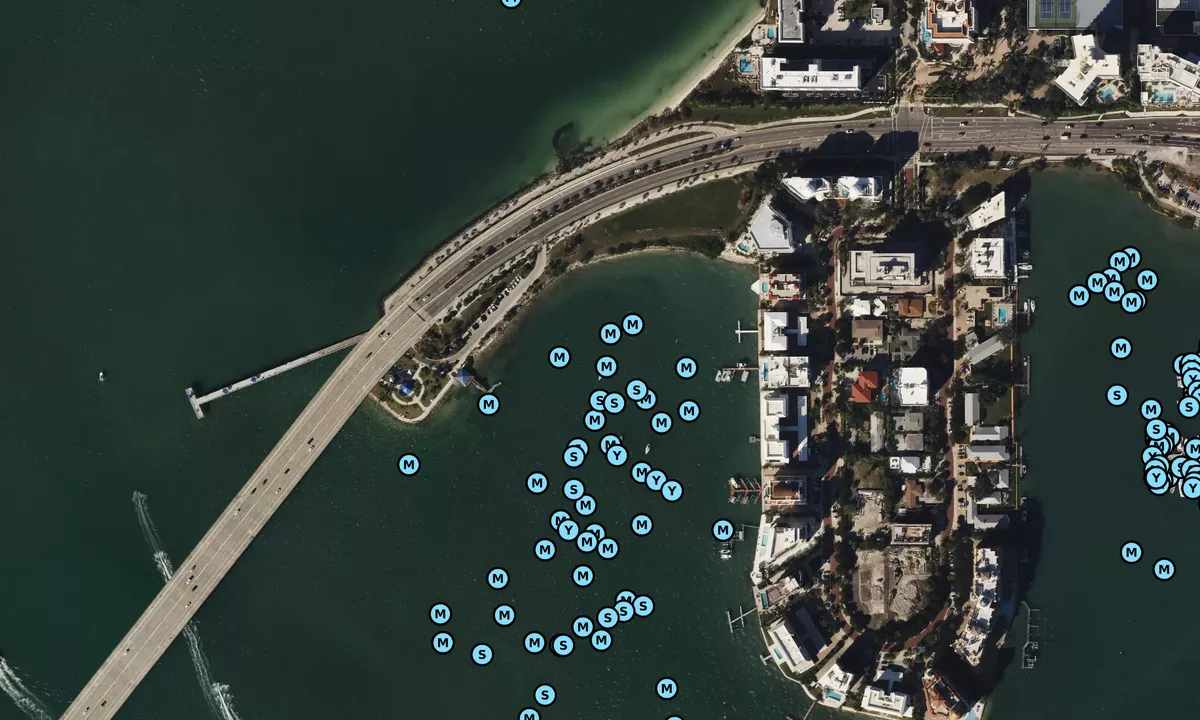Tap the lone M marker closest to the bridge
The height and width of the screenshot is (720, 1200).
[x=408, y=464]
